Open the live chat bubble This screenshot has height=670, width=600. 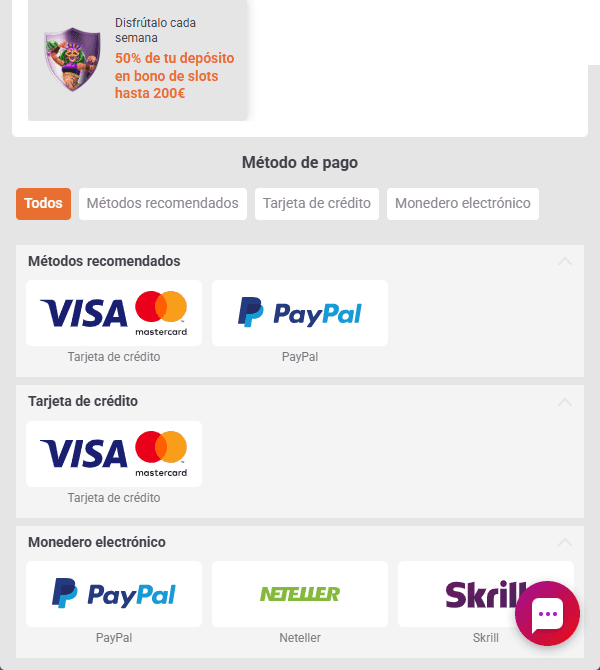(x=547, y=613)
